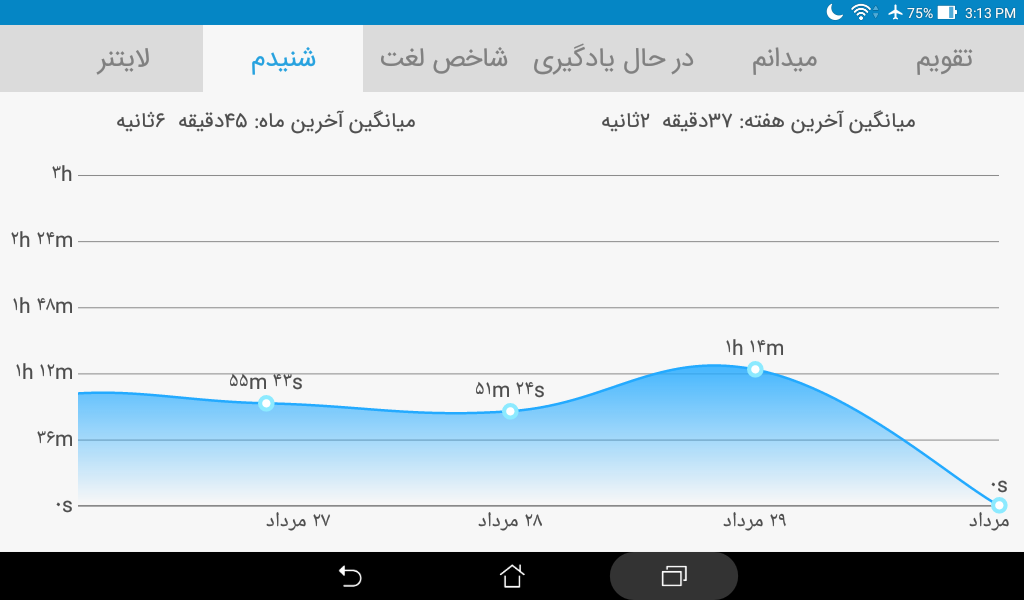The image size is (1024, 600).
Task: Open the recent apps overview
Action: tap(674, 576)
